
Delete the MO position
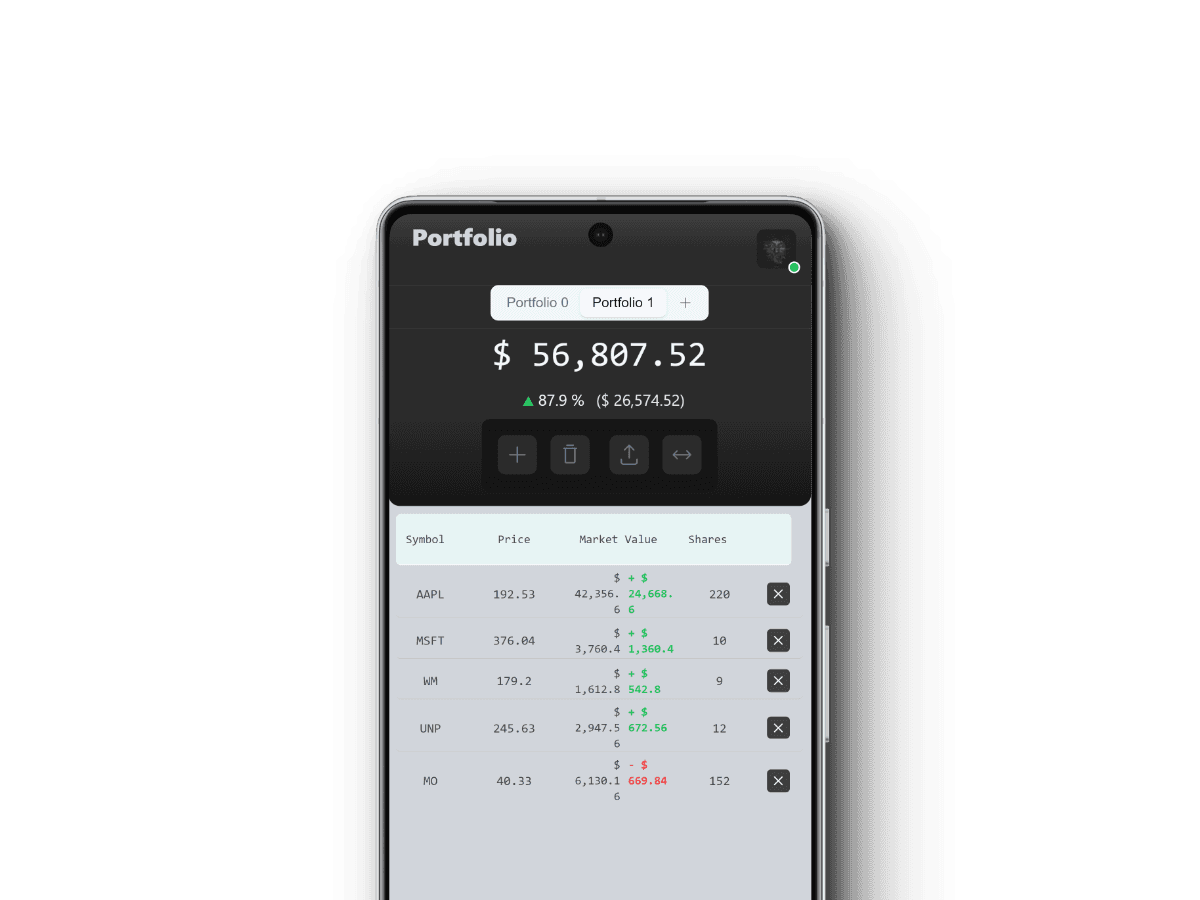click(778, 781)
